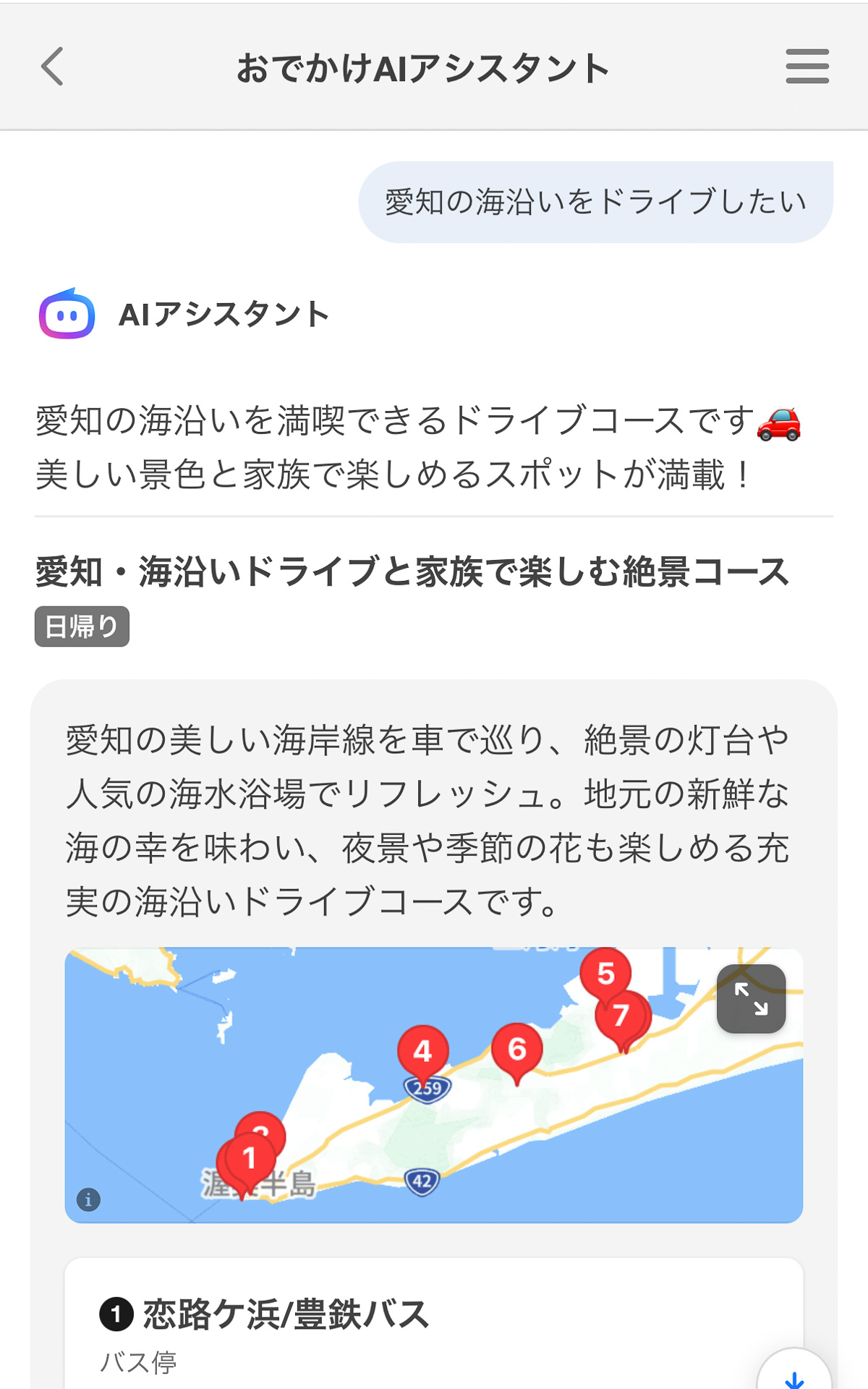Click the AIアシスタント avatar icon

click(67, 314)
